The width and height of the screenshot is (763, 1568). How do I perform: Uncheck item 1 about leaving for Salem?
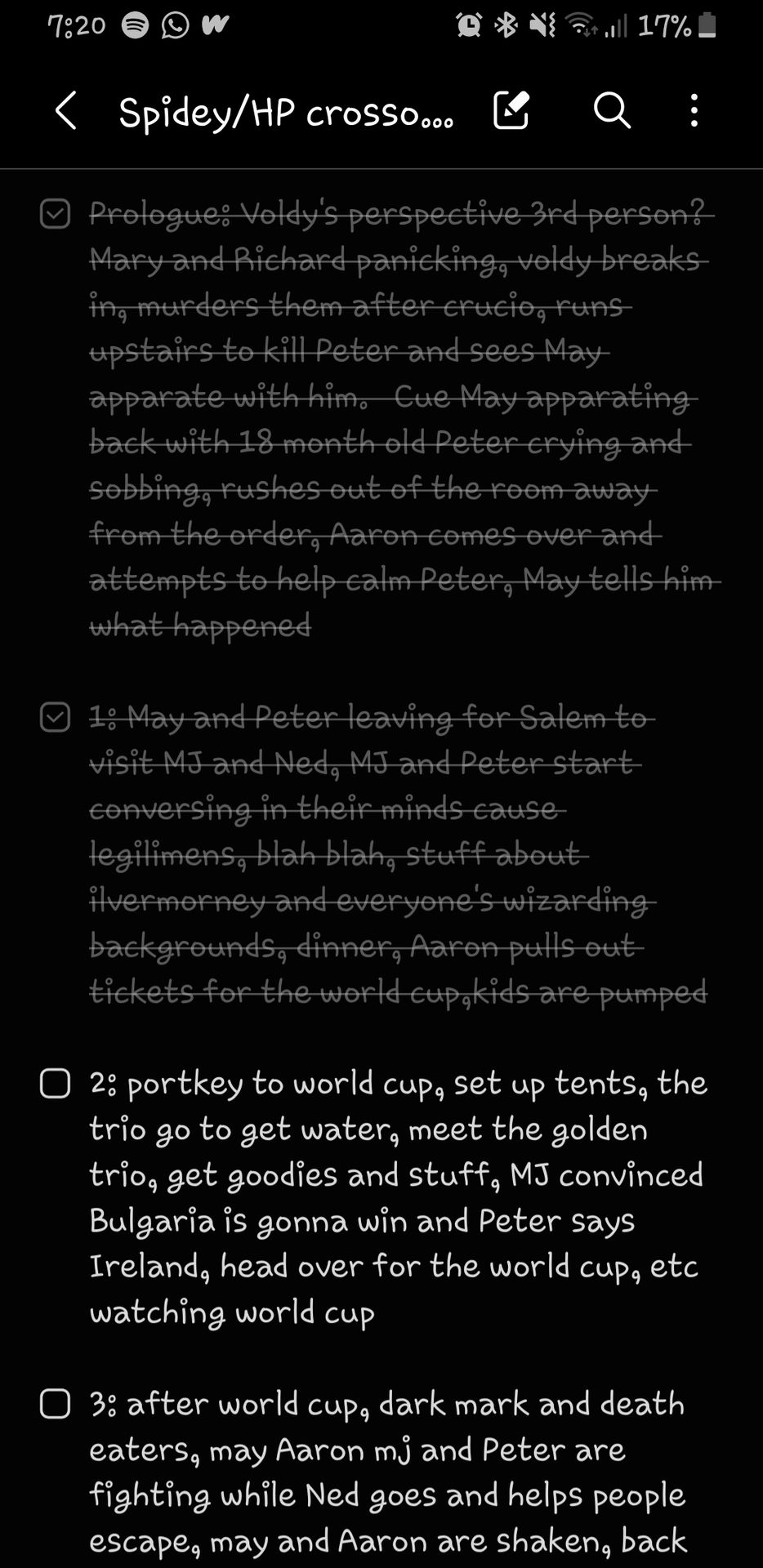(x=55, y=718)
